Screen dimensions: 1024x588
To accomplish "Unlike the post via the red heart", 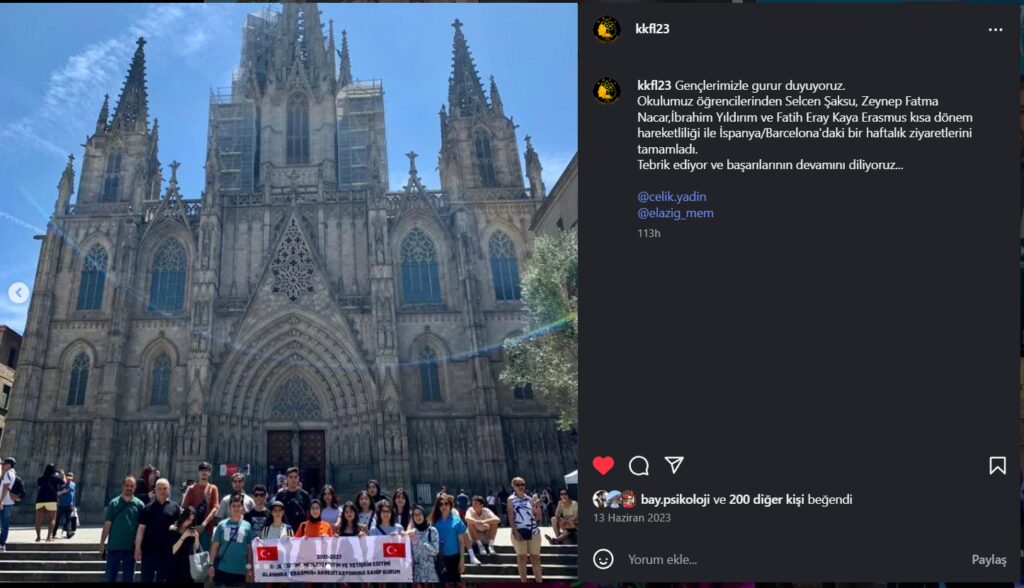I will [x=603, y=465].
